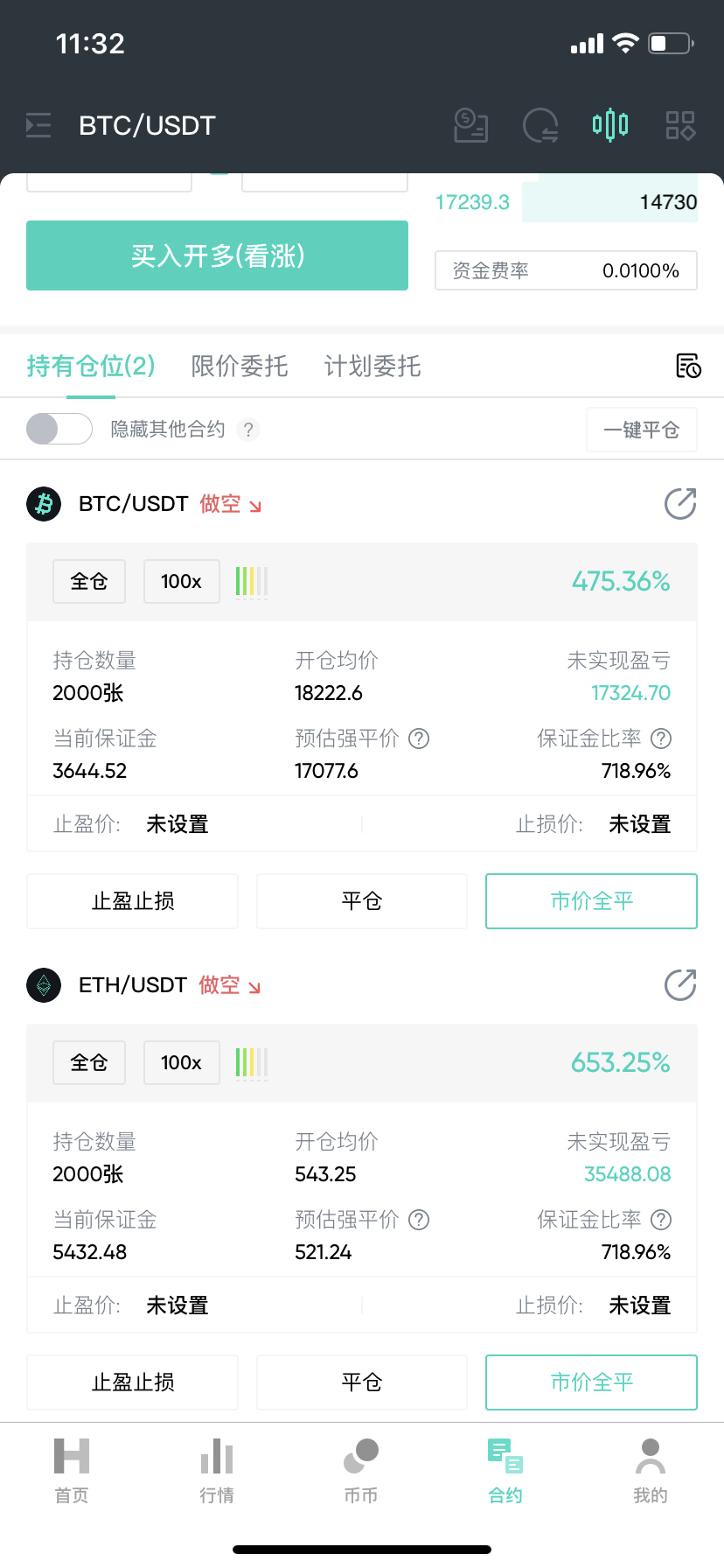The height and width of the screenshot is (1568, 724).
Task: Switch to the 限价委托 tab
Action: point(239,367)
